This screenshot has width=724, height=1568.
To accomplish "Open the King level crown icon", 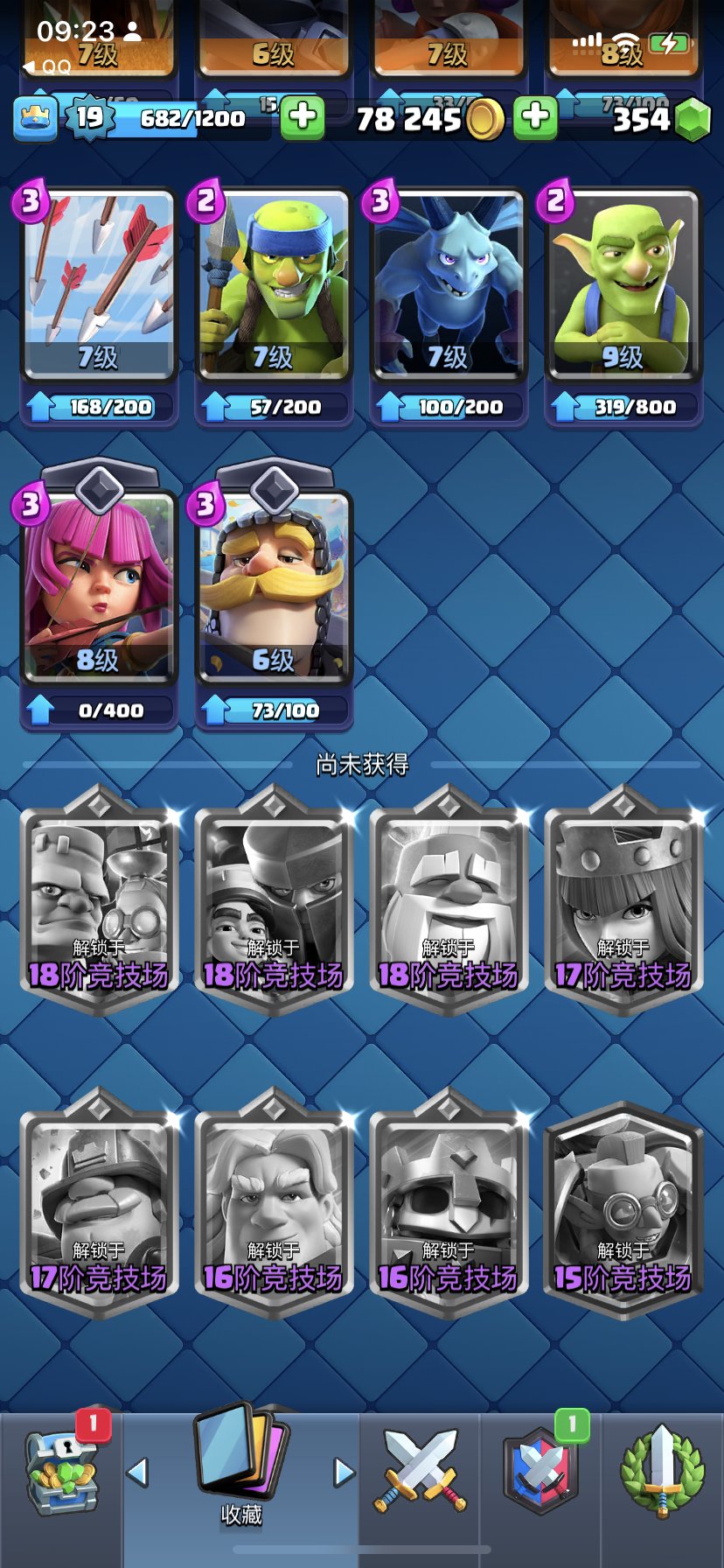I will (36, 118).
